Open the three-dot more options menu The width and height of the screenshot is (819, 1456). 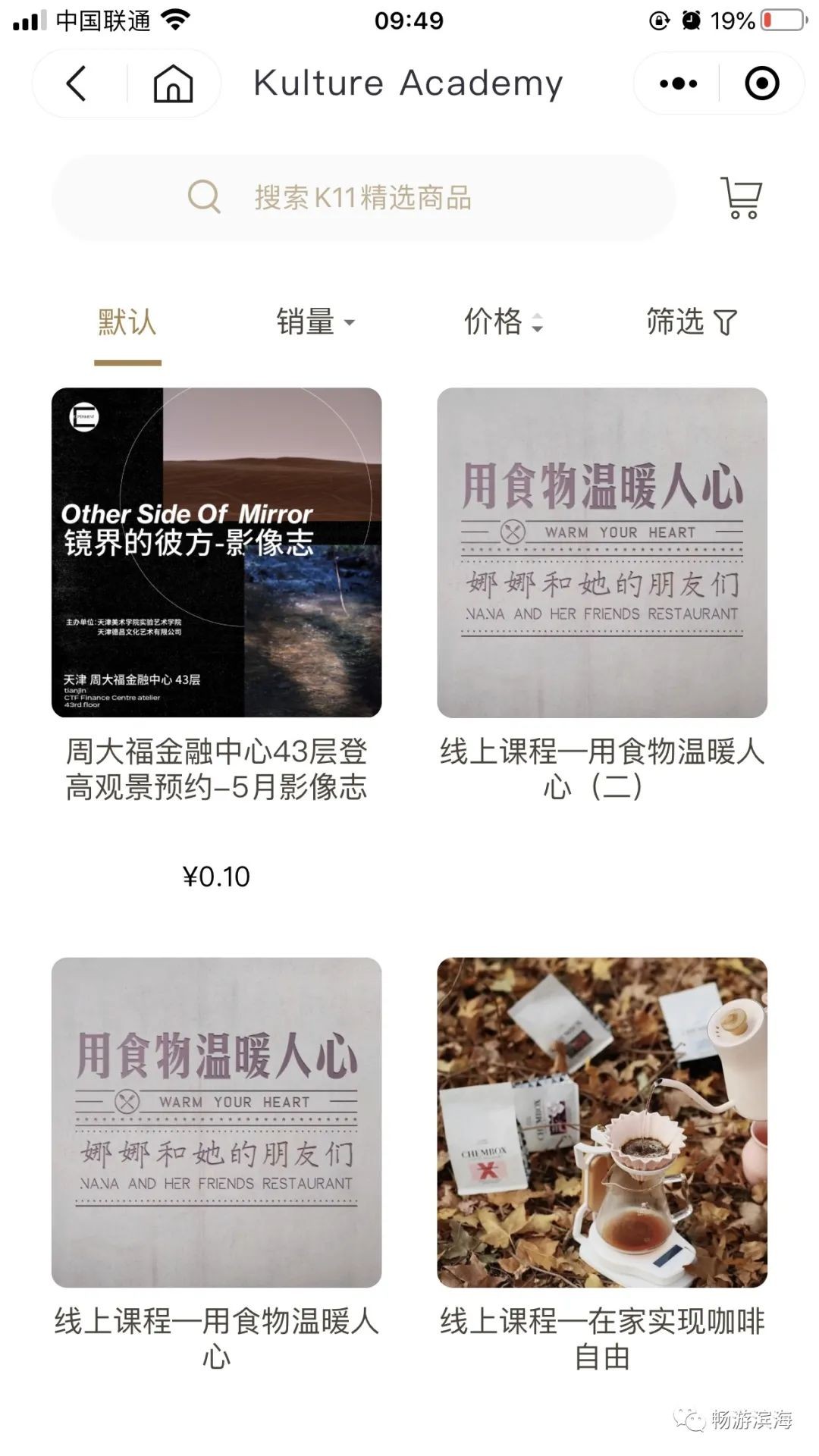pyautogui.click(x=678, y=83)
